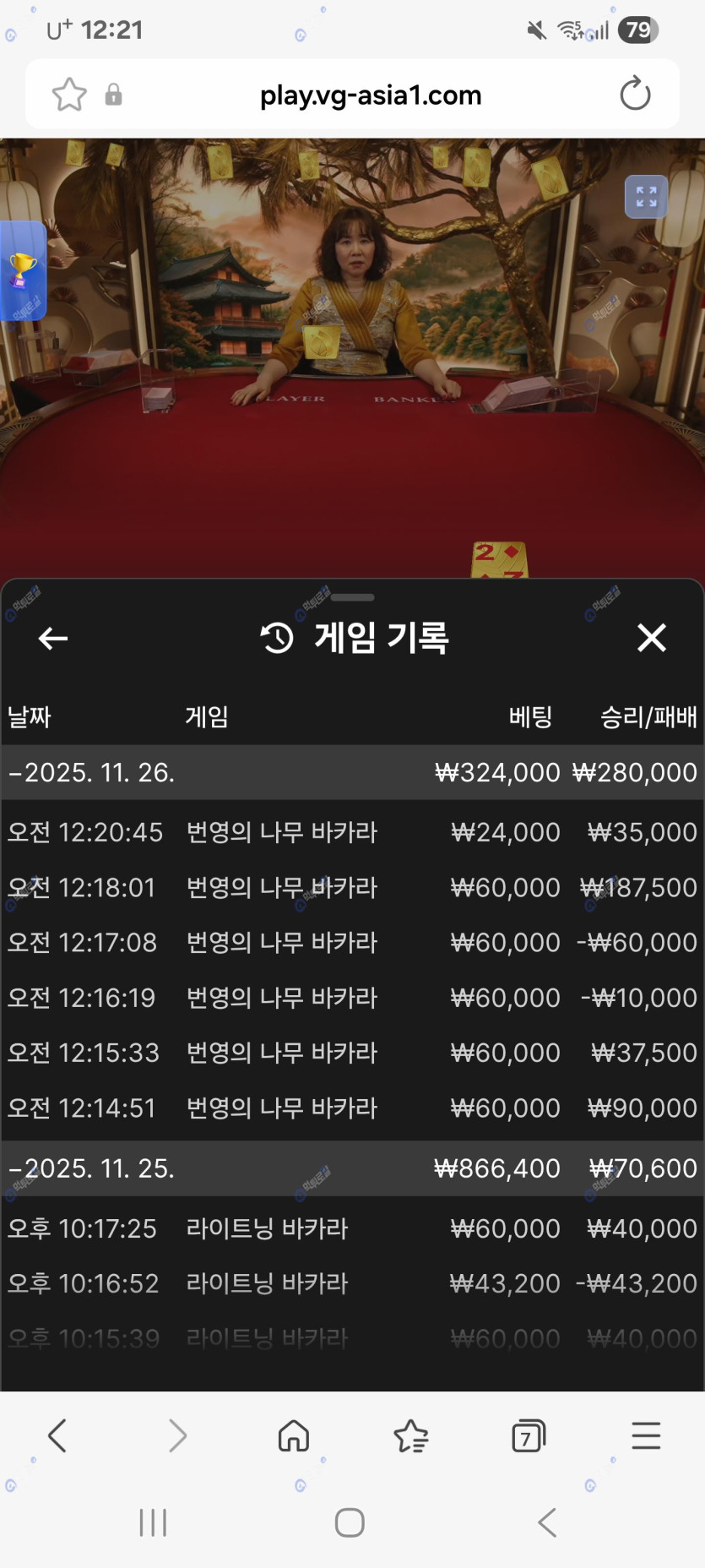Go to browser home page

coord(294,1435)
